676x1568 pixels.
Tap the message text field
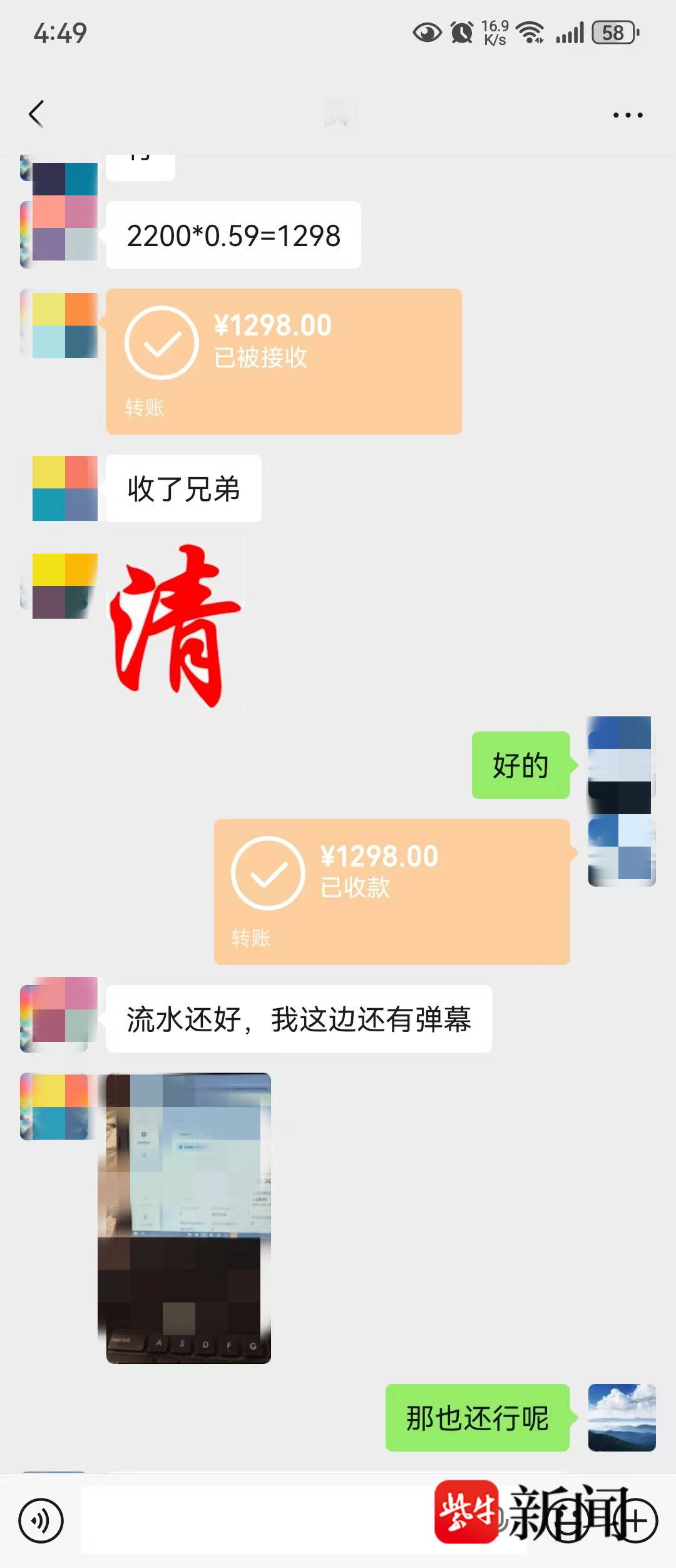263,1520
